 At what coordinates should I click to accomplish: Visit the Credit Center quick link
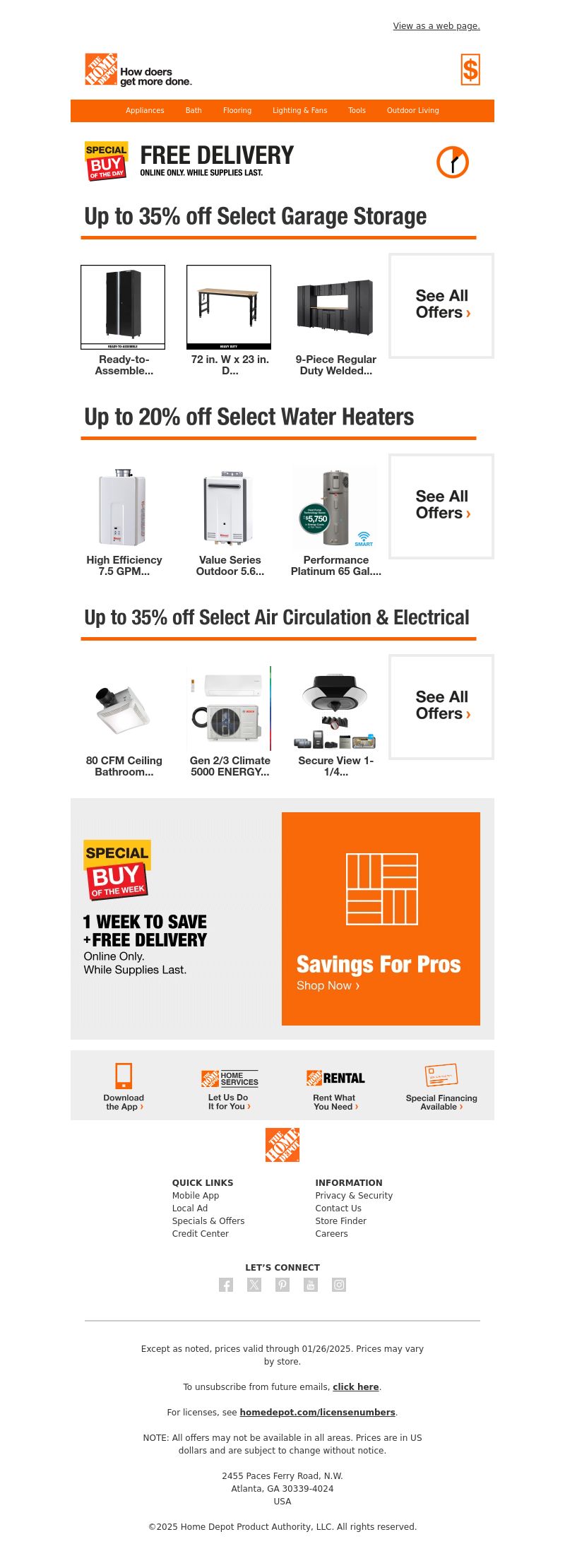tap(201, 1233)
